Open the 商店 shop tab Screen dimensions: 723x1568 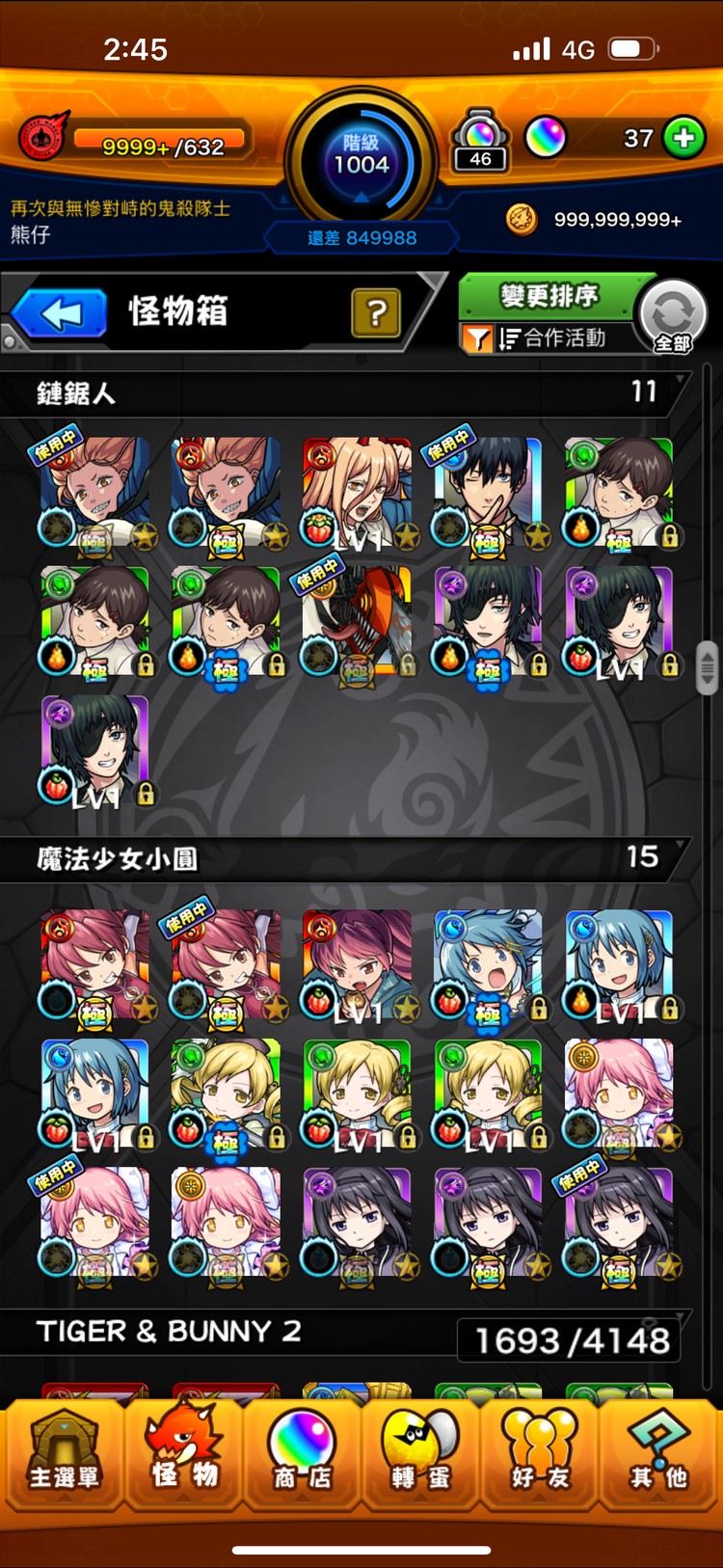tap(302, 1454)
